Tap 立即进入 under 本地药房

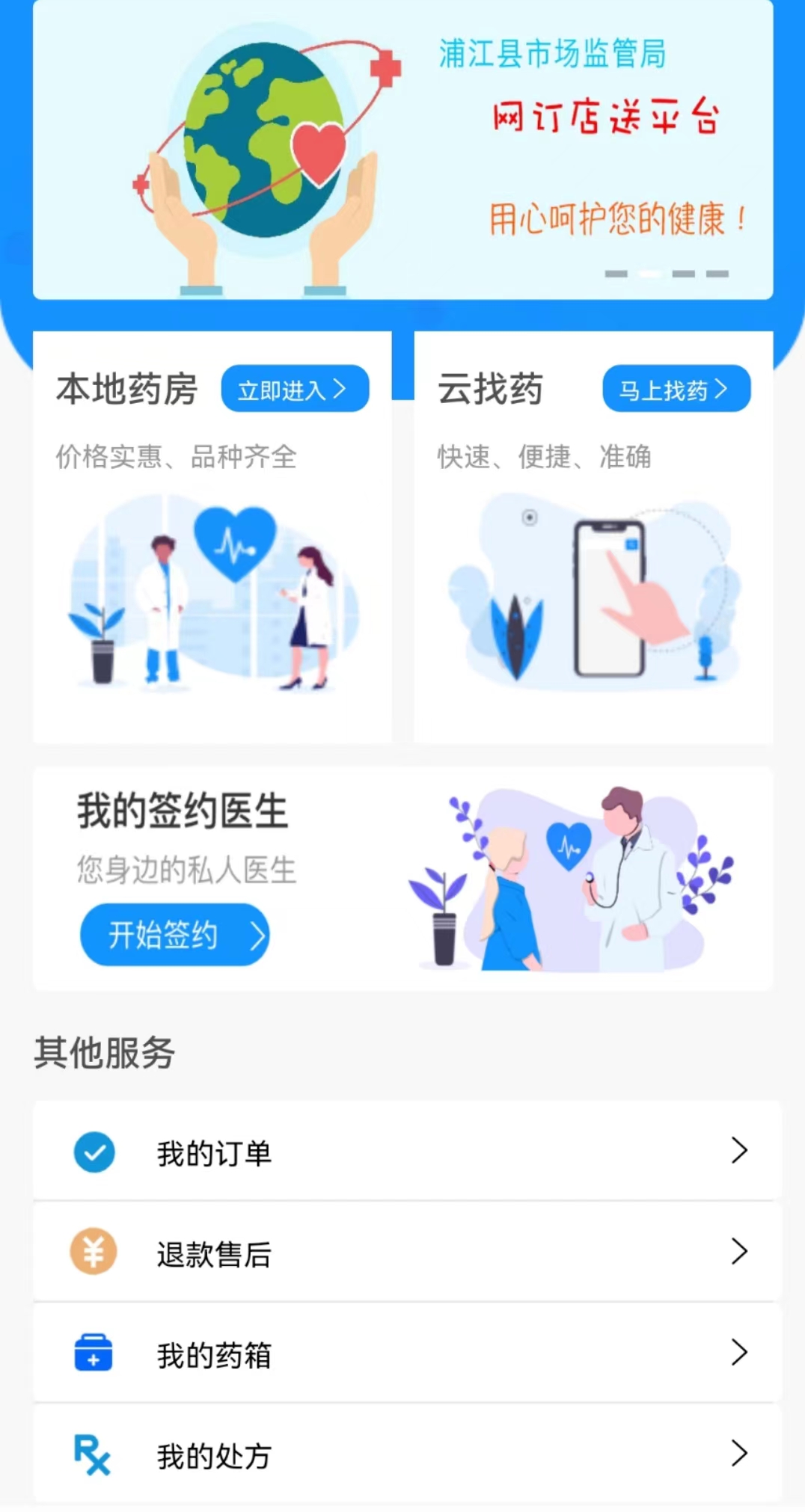[x=295, y=389]
